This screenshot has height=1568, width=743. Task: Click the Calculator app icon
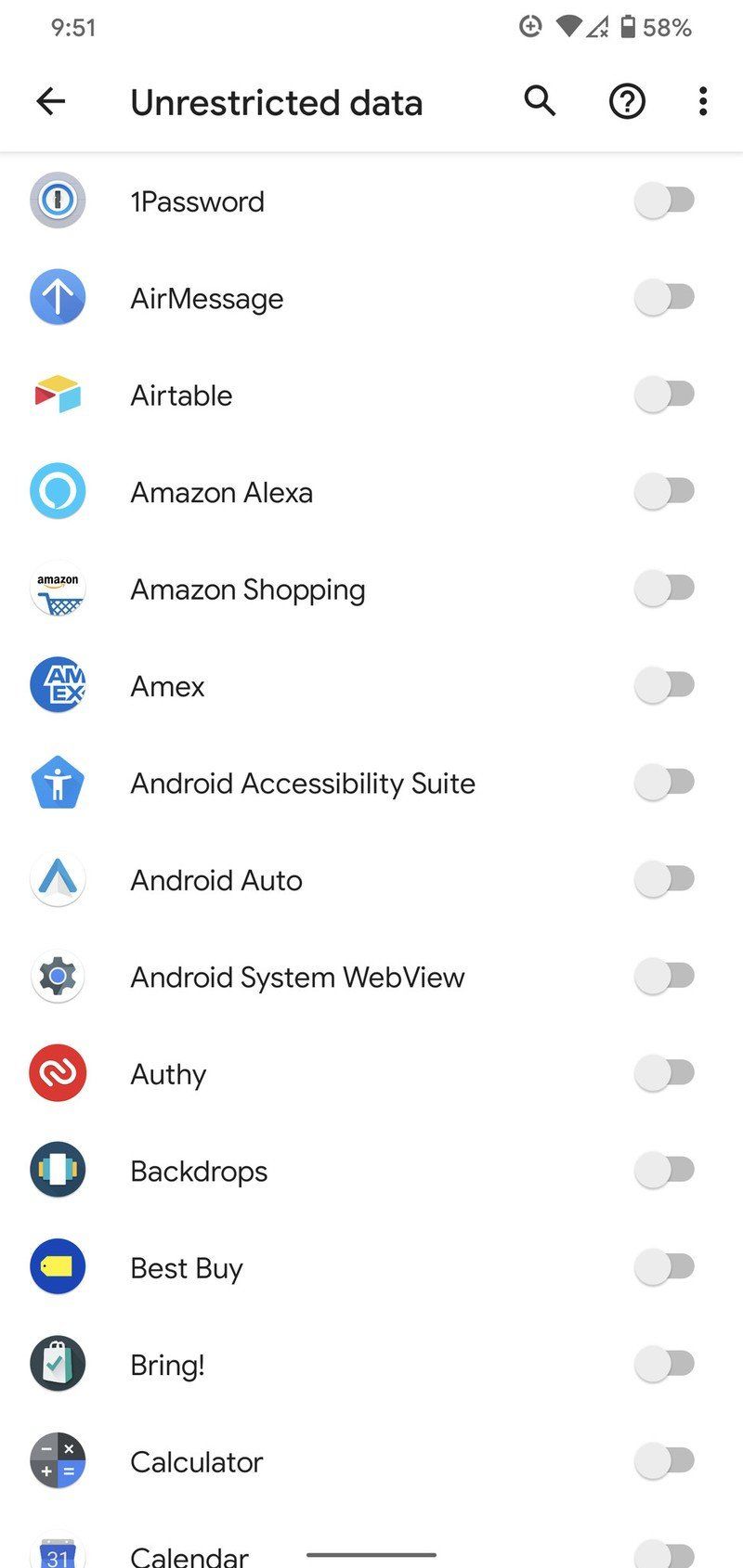tap(58, 1461)
